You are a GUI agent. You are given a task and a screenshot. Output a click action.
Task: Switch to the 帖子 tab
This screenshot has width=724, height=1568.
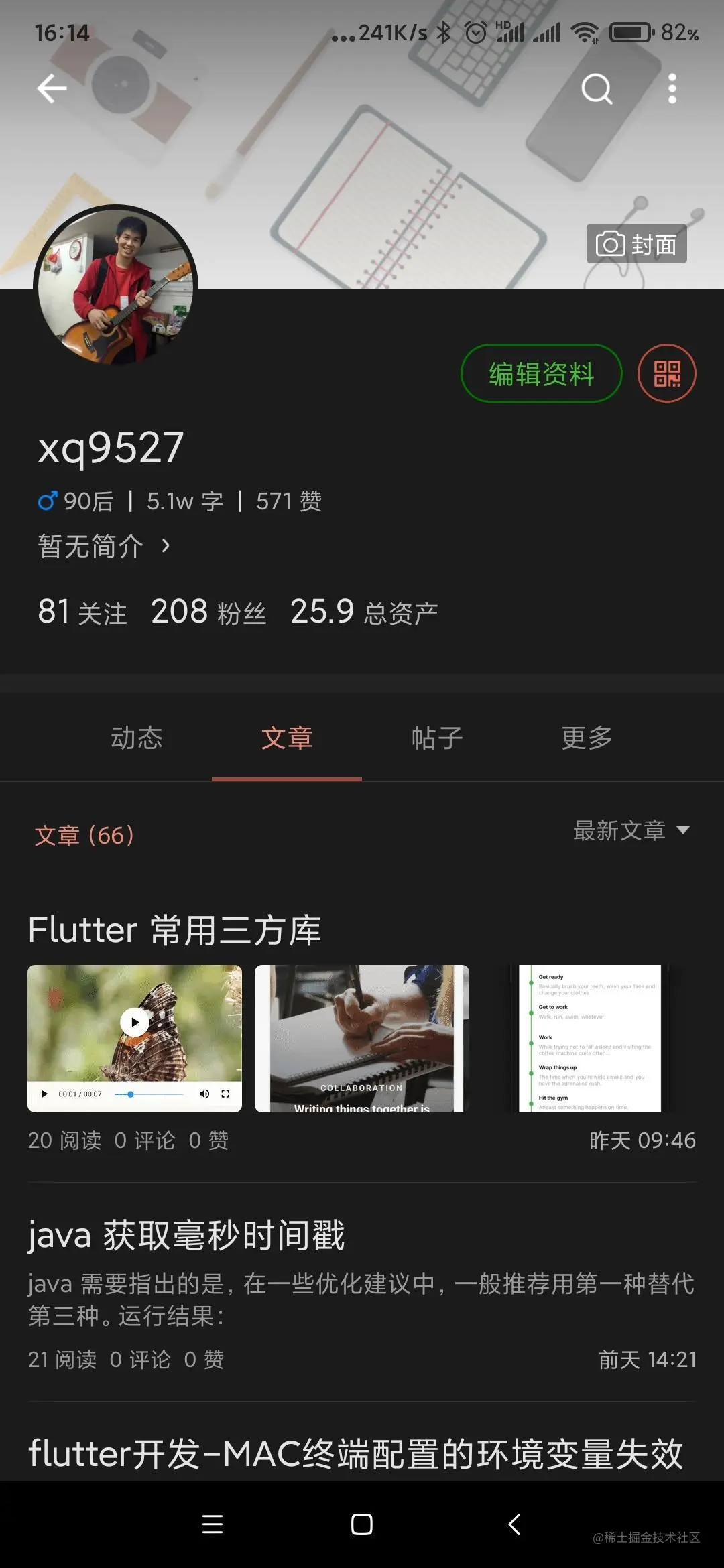coord(436,737)
